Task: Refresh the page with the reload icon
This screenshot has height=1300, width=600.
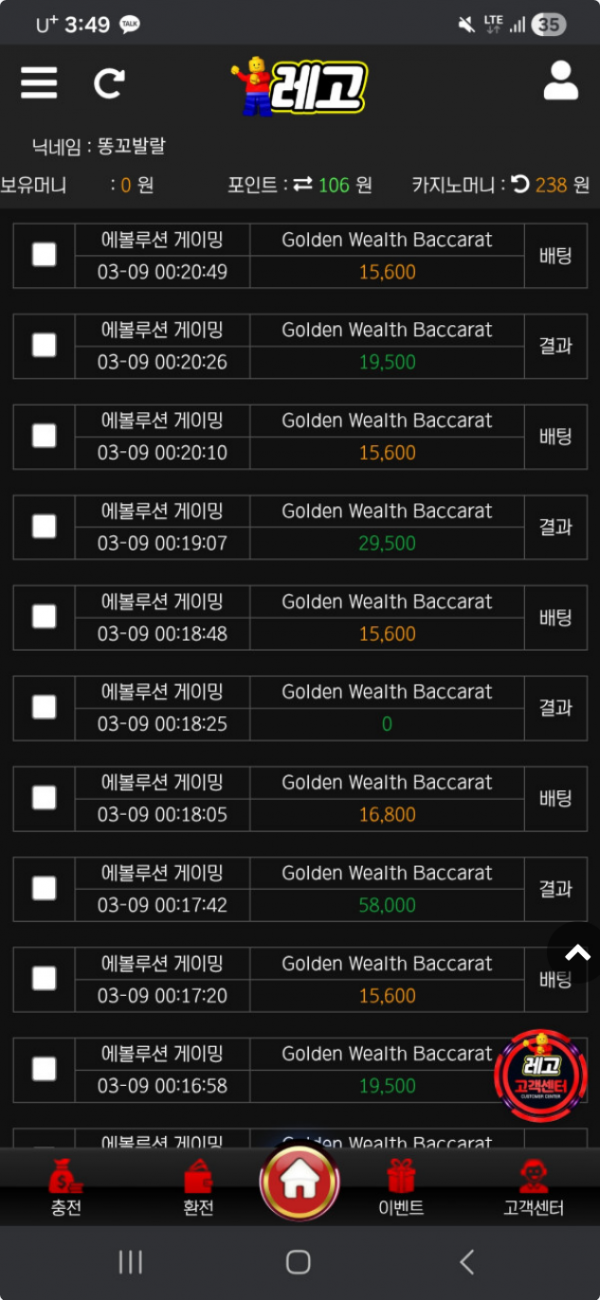Action: click(108, 84)
